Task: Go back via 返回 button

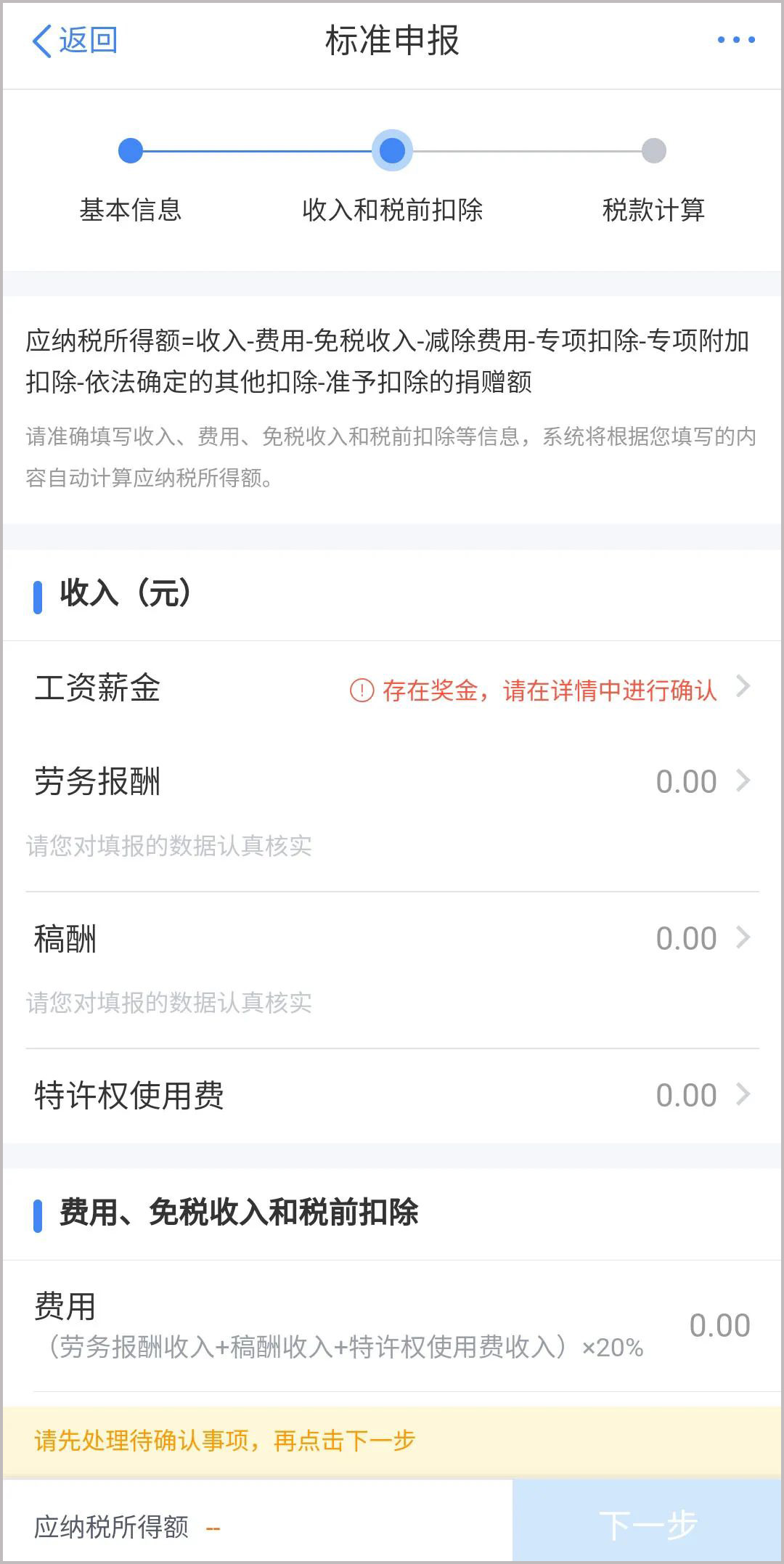Action: [75, 41]
